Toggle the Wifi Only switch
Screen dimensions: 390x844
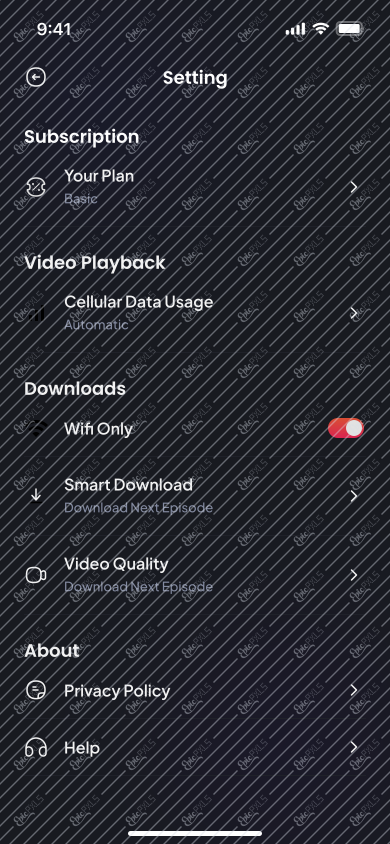(346, 428)
